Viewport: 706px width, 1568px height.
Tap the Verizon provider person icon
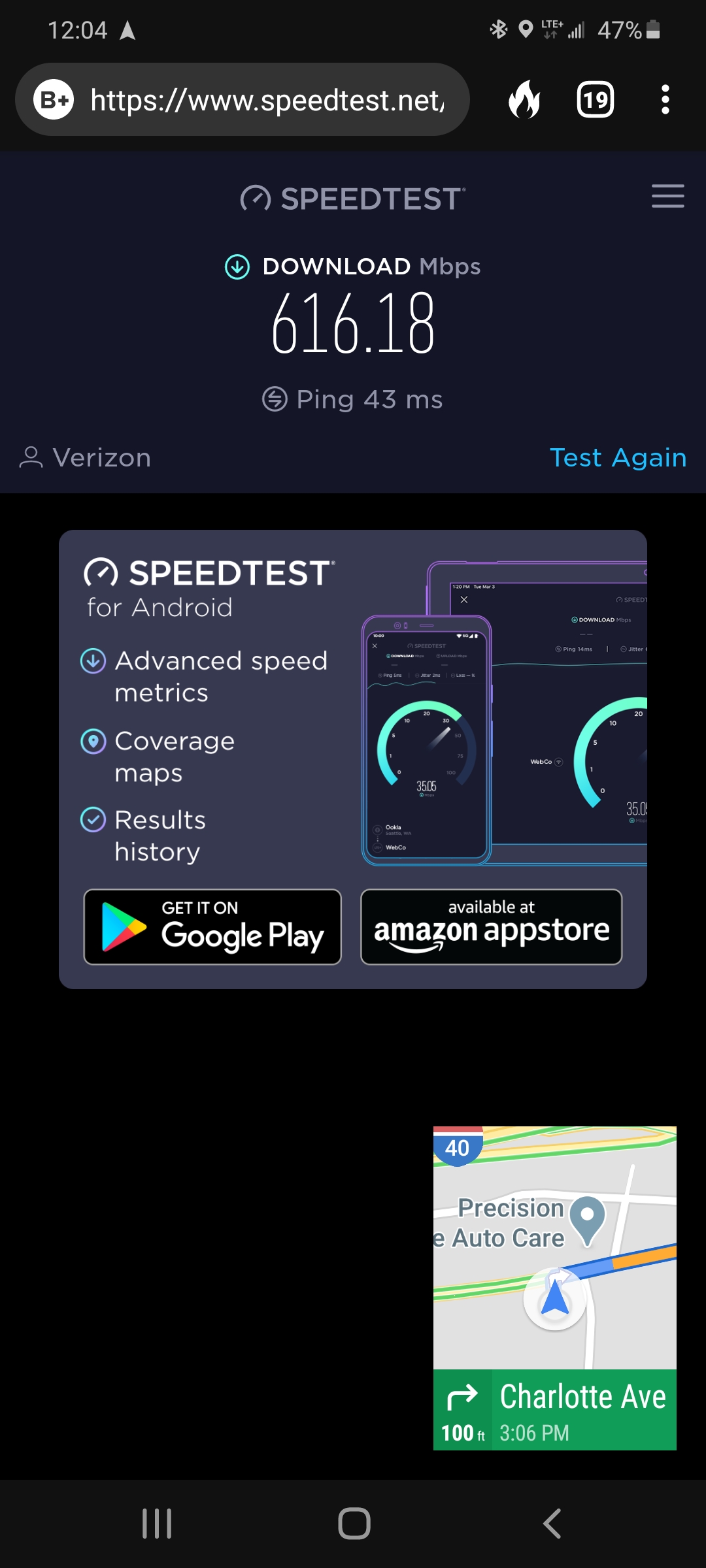tap(31, 457)
